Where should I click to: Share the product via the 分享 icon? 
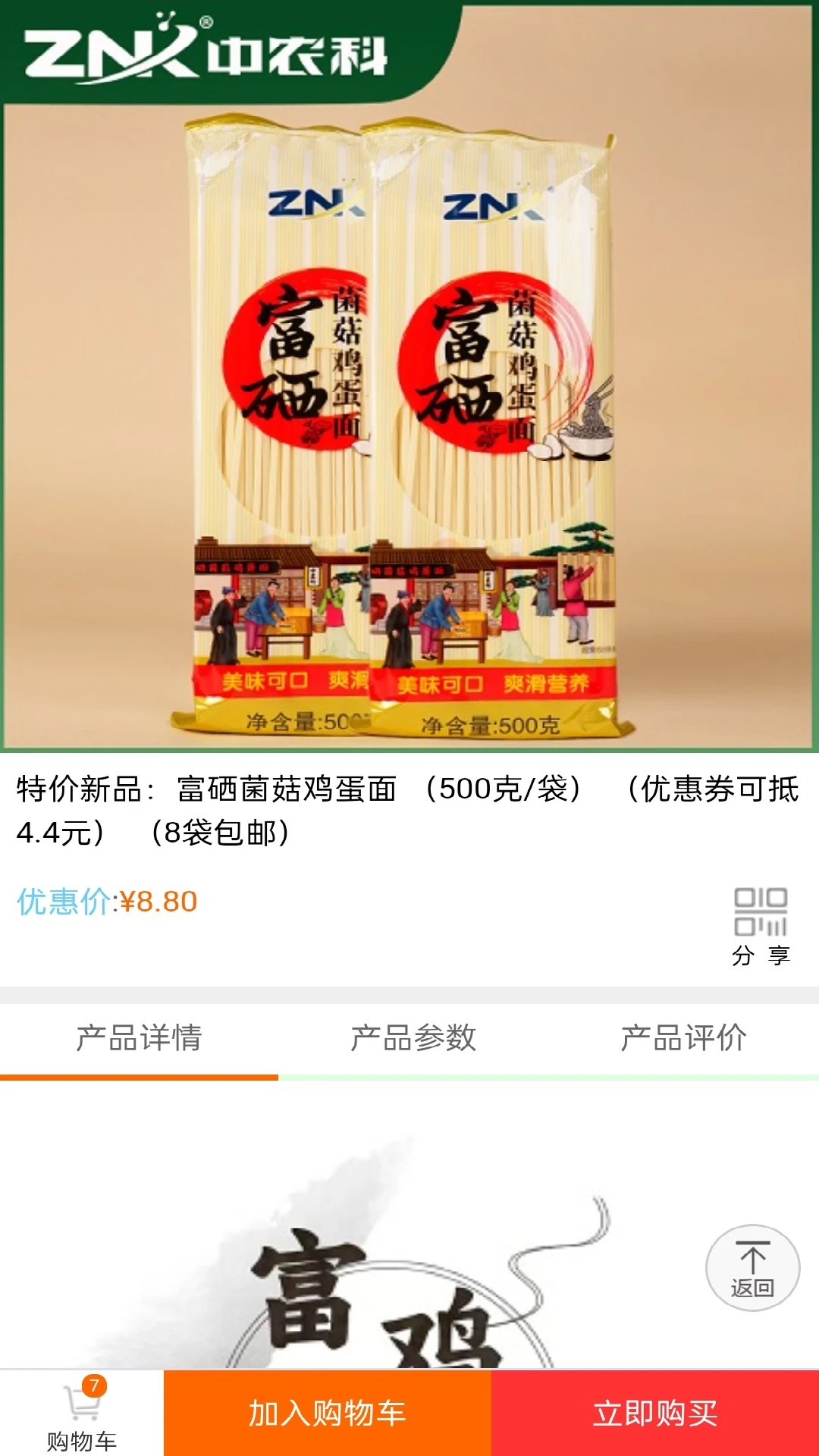tap(761, 926)
